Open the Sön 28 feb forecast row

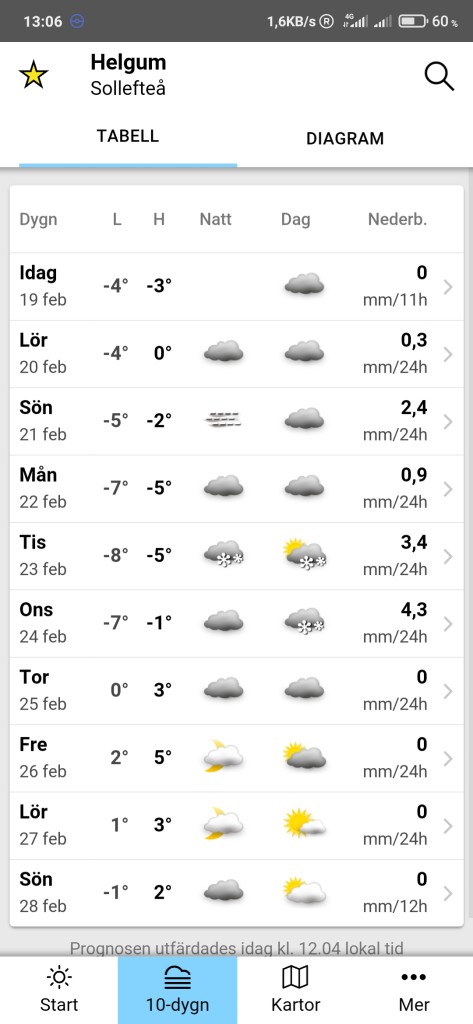(x=236, y=892)
